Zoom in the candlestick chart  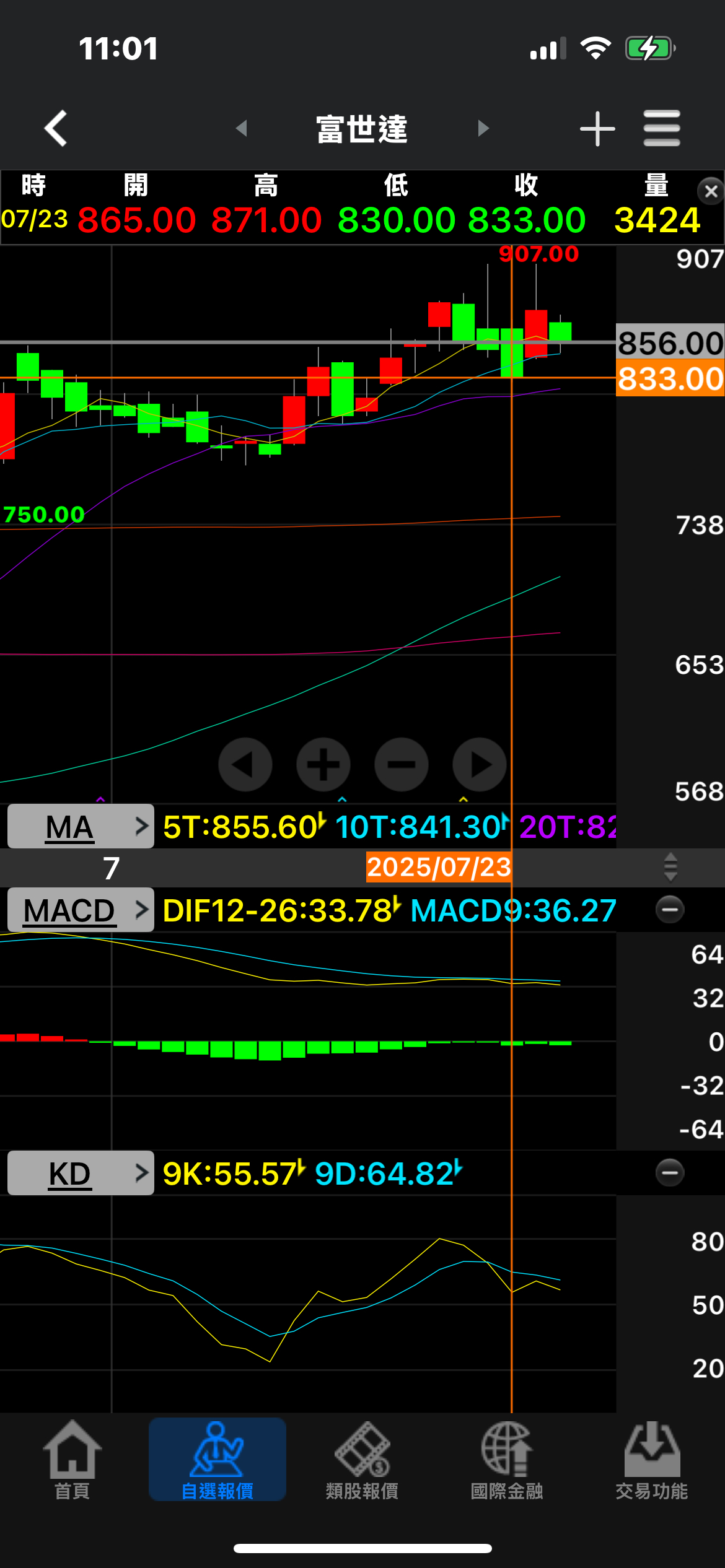tap(323, 764)
